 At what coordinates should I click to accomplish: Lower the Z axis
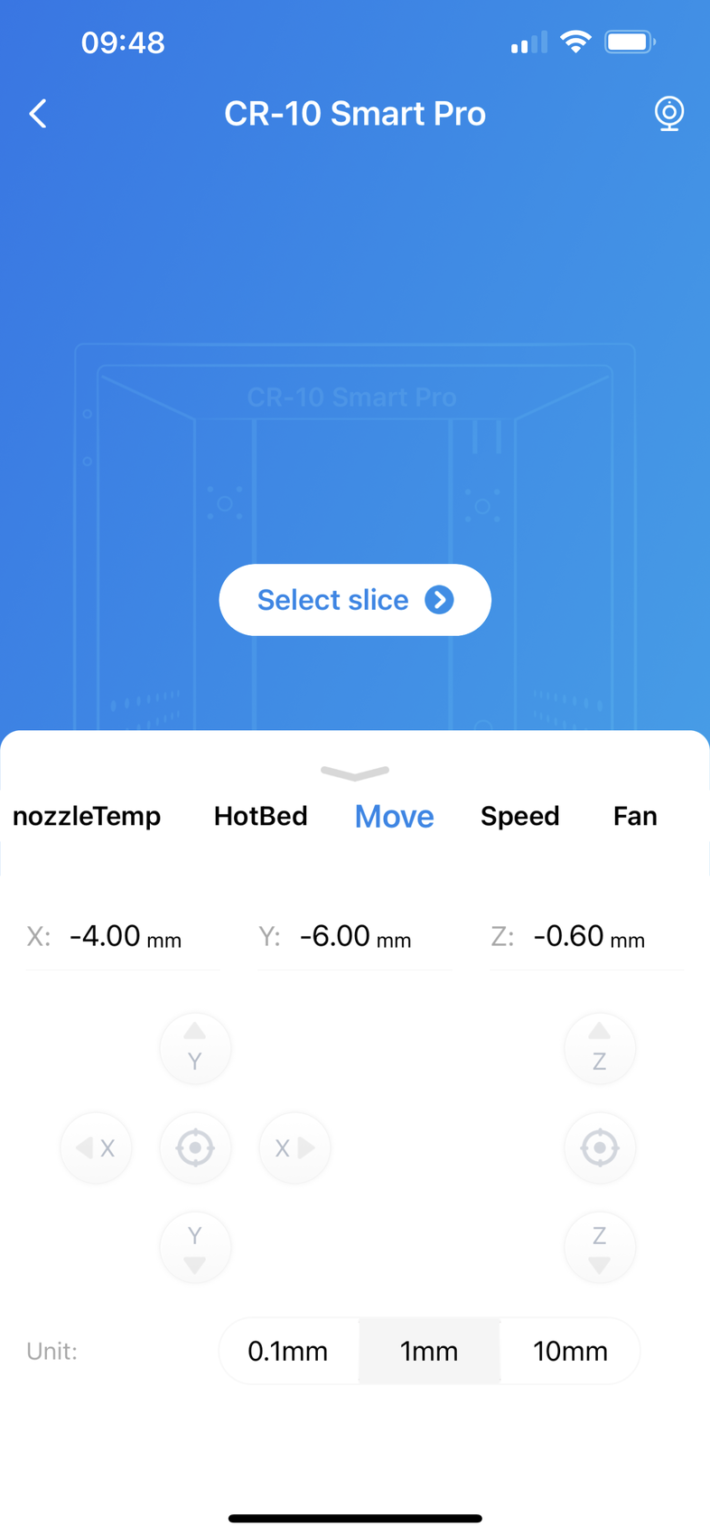click(x=599, y=1248)
